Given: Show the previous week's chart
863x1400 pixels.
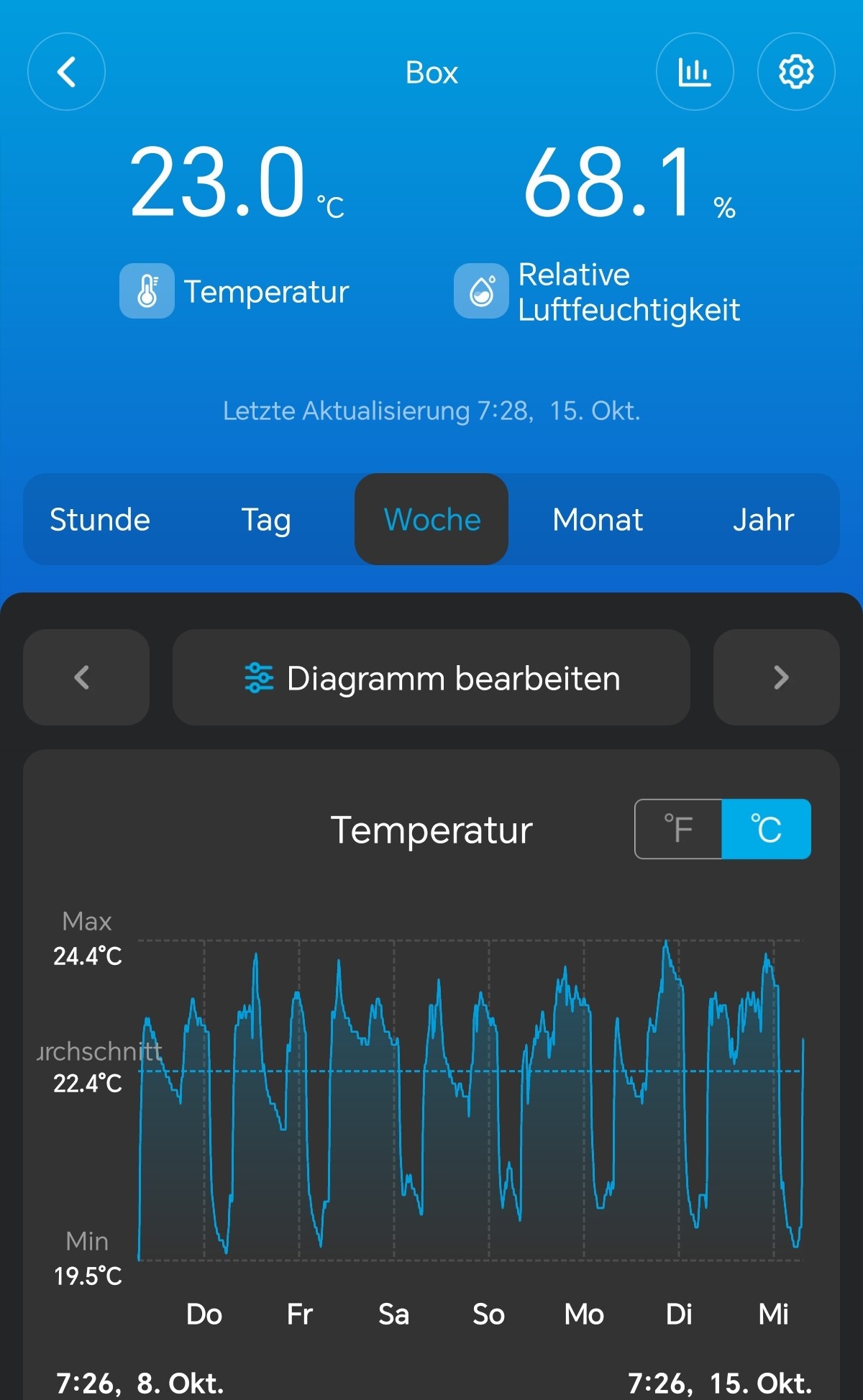Looking at the screenshot, I should point(86,677).
